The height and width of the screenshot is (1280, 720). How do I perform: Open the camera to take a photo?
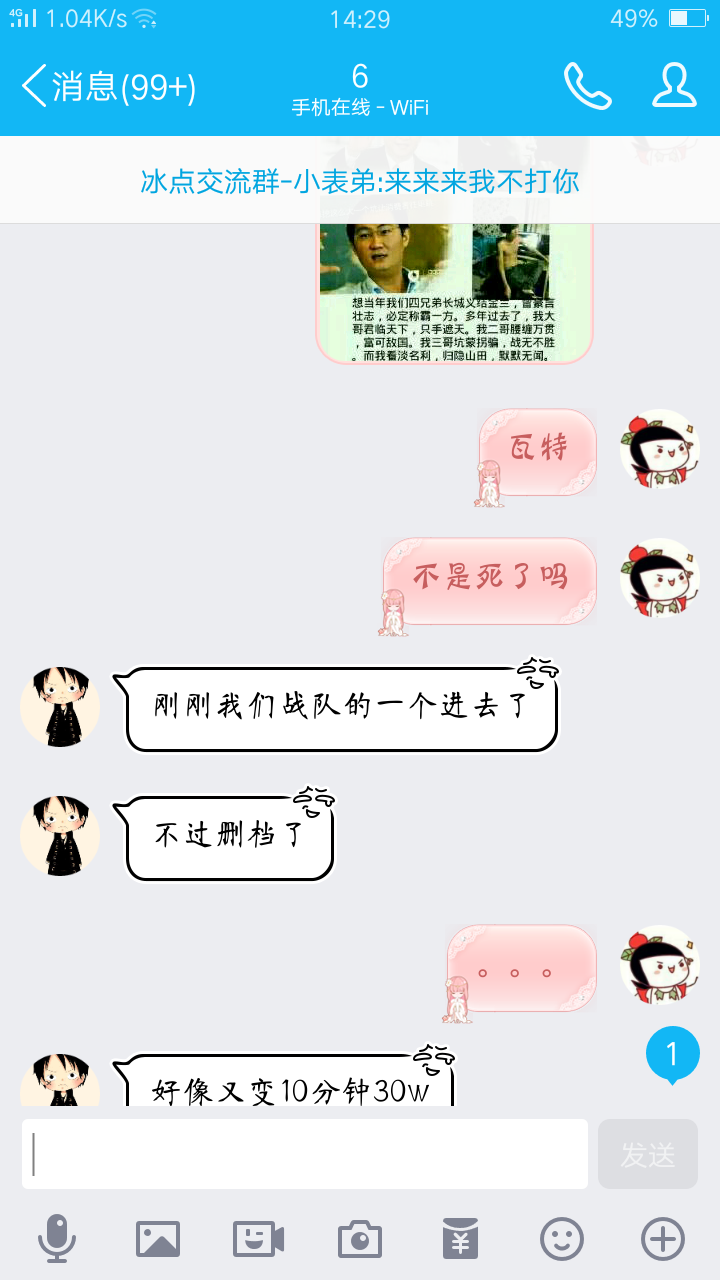click(x=360, y=1239)
